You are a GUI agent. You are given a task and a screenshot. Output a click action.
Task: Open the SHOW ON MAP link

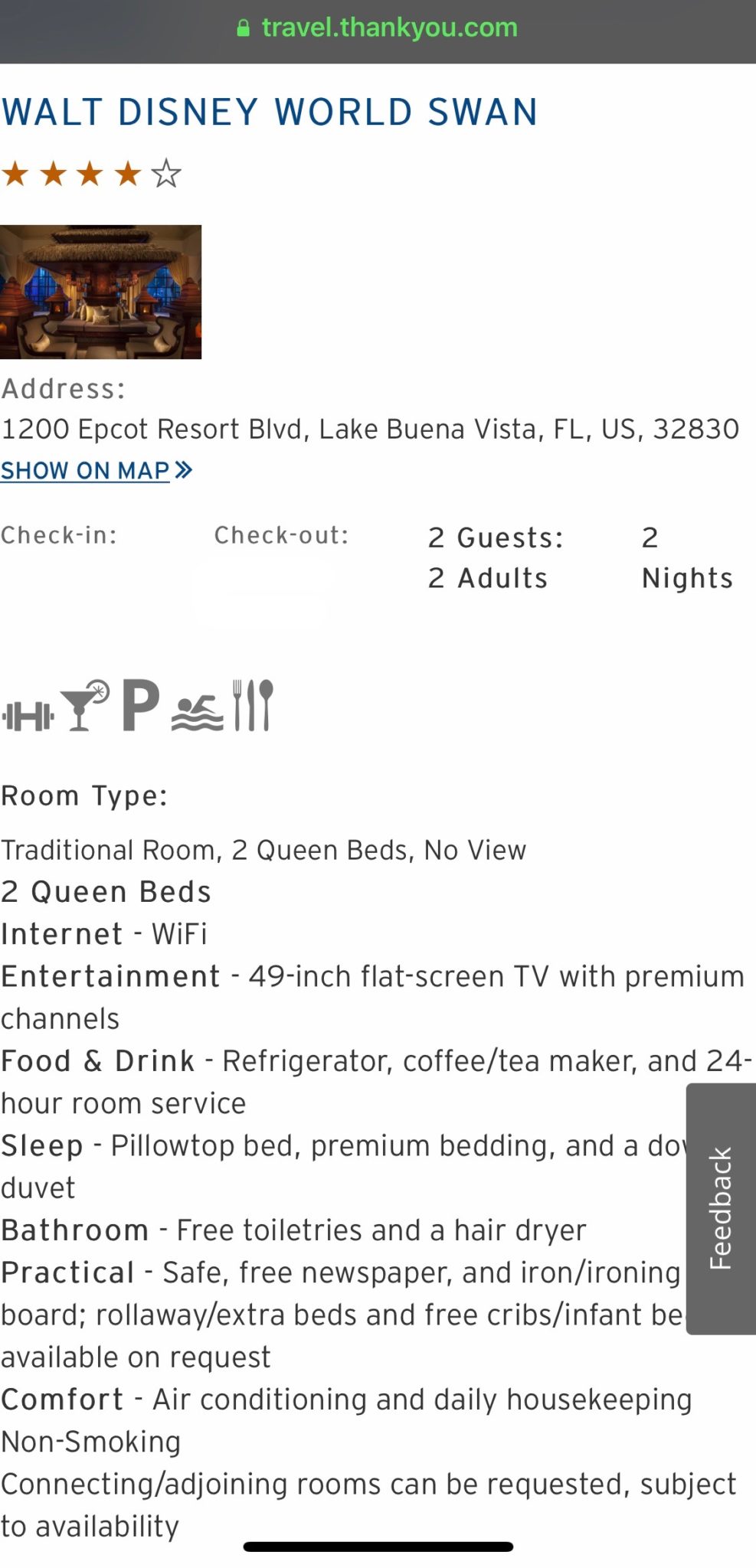point(96,470)
